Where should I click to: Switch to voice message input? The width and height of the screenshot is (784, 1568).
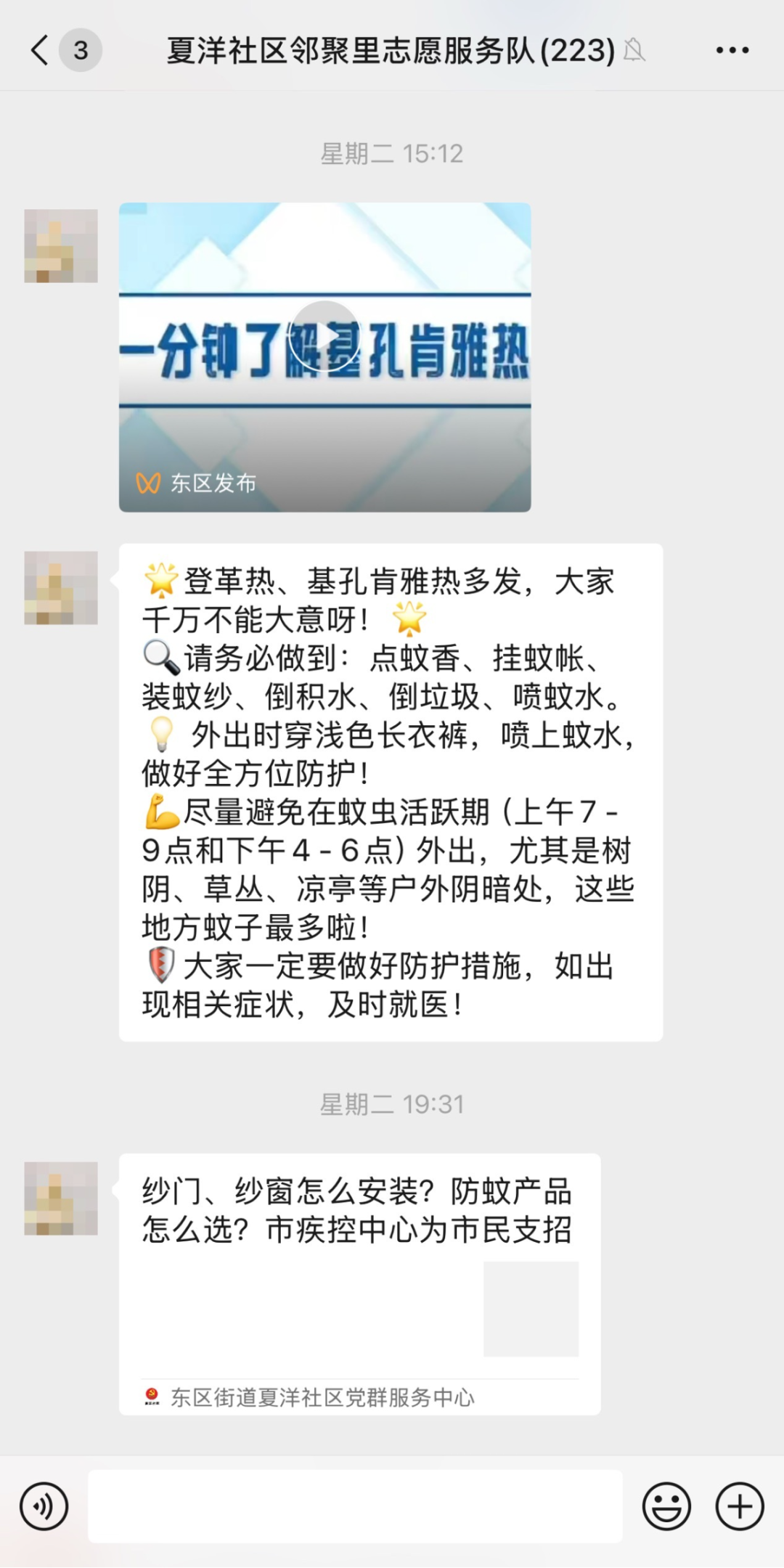(44, 1506)
